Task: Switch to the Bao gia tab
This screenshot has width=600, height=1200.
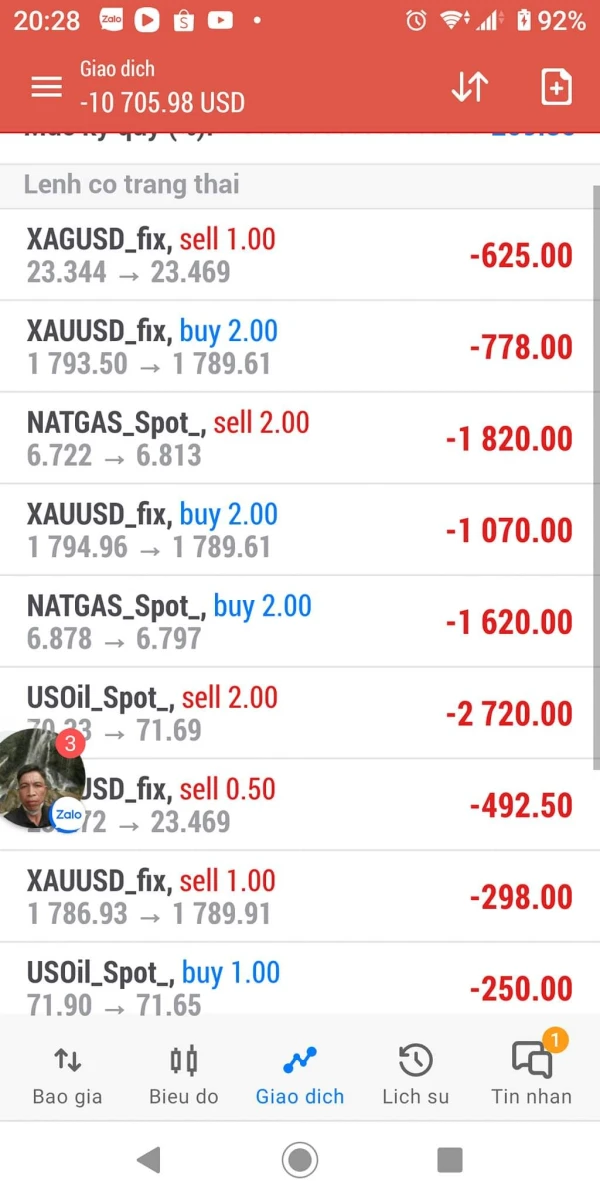Action: point(67,1074)
